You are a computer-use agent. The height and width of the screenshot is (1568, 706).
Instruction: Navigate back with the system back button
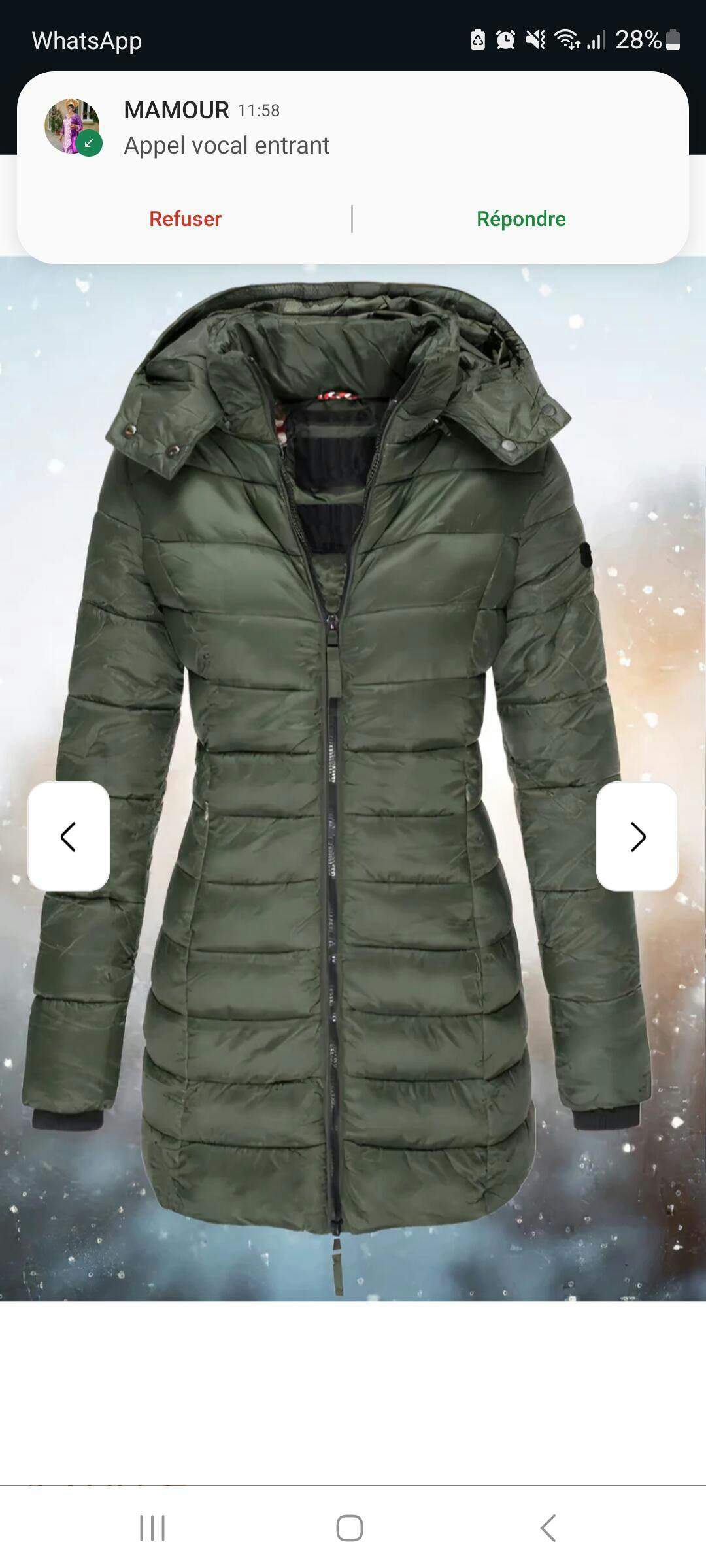[x=548, y=1528]
